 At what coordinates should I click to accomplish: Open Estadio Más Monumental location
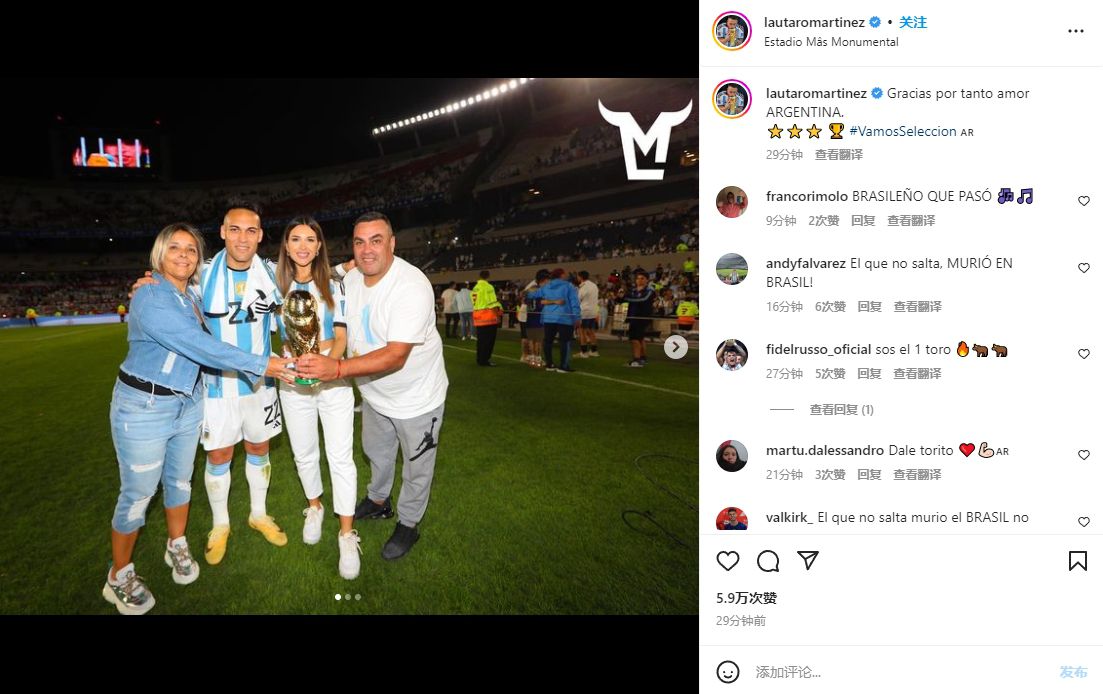tap(831, 42)
